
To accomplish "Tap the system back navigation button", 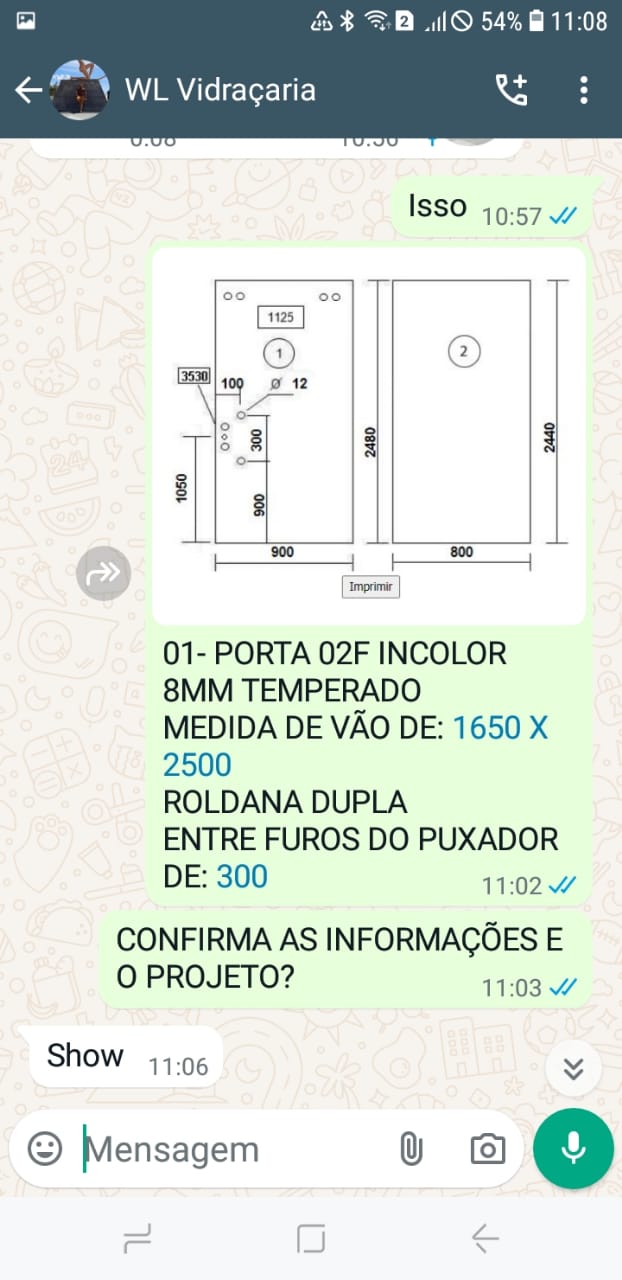I will coord(485,1240).
